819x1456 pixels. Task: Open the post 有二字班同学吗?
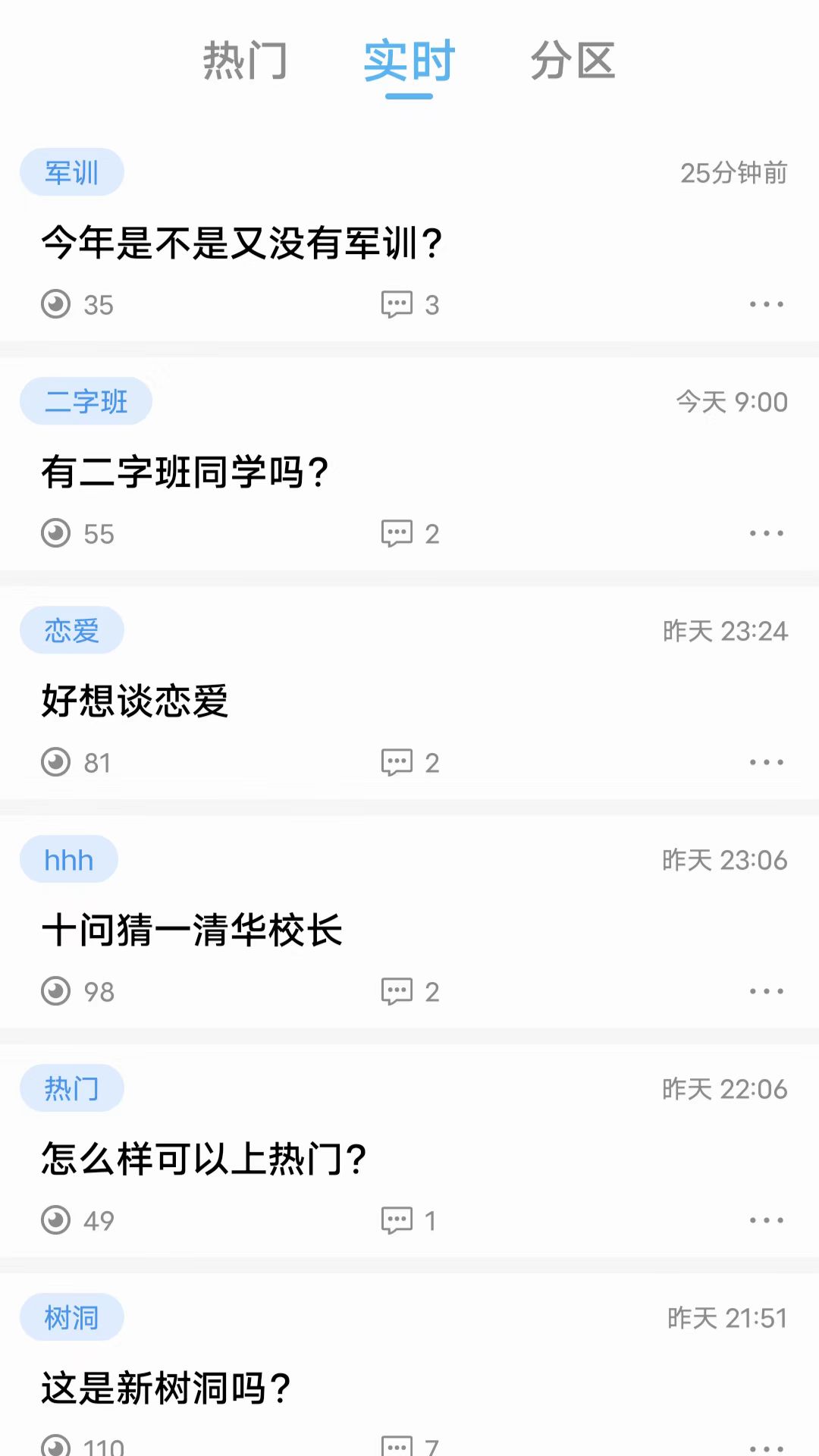(185, 472)
